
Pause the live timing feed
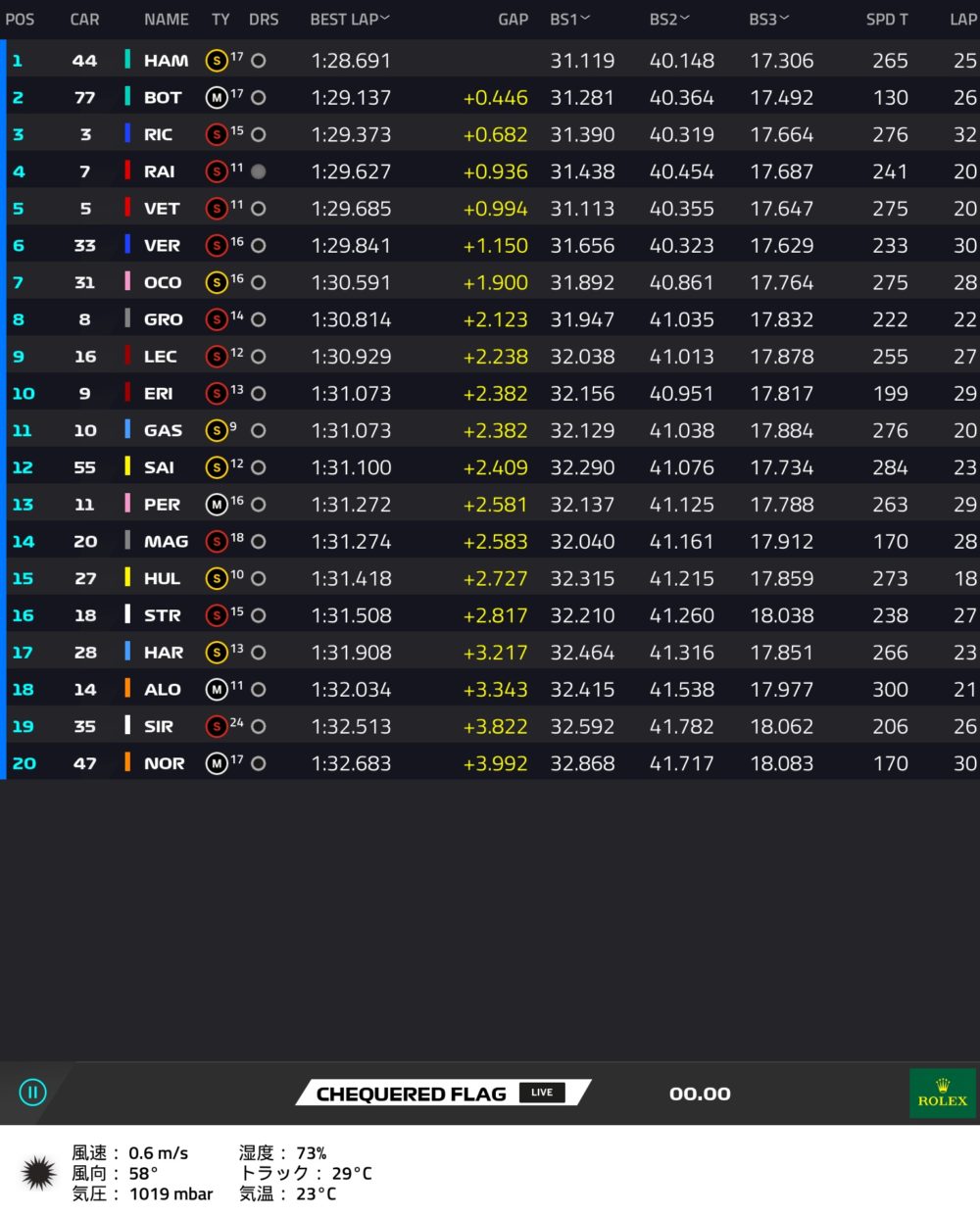[32, 1092]
